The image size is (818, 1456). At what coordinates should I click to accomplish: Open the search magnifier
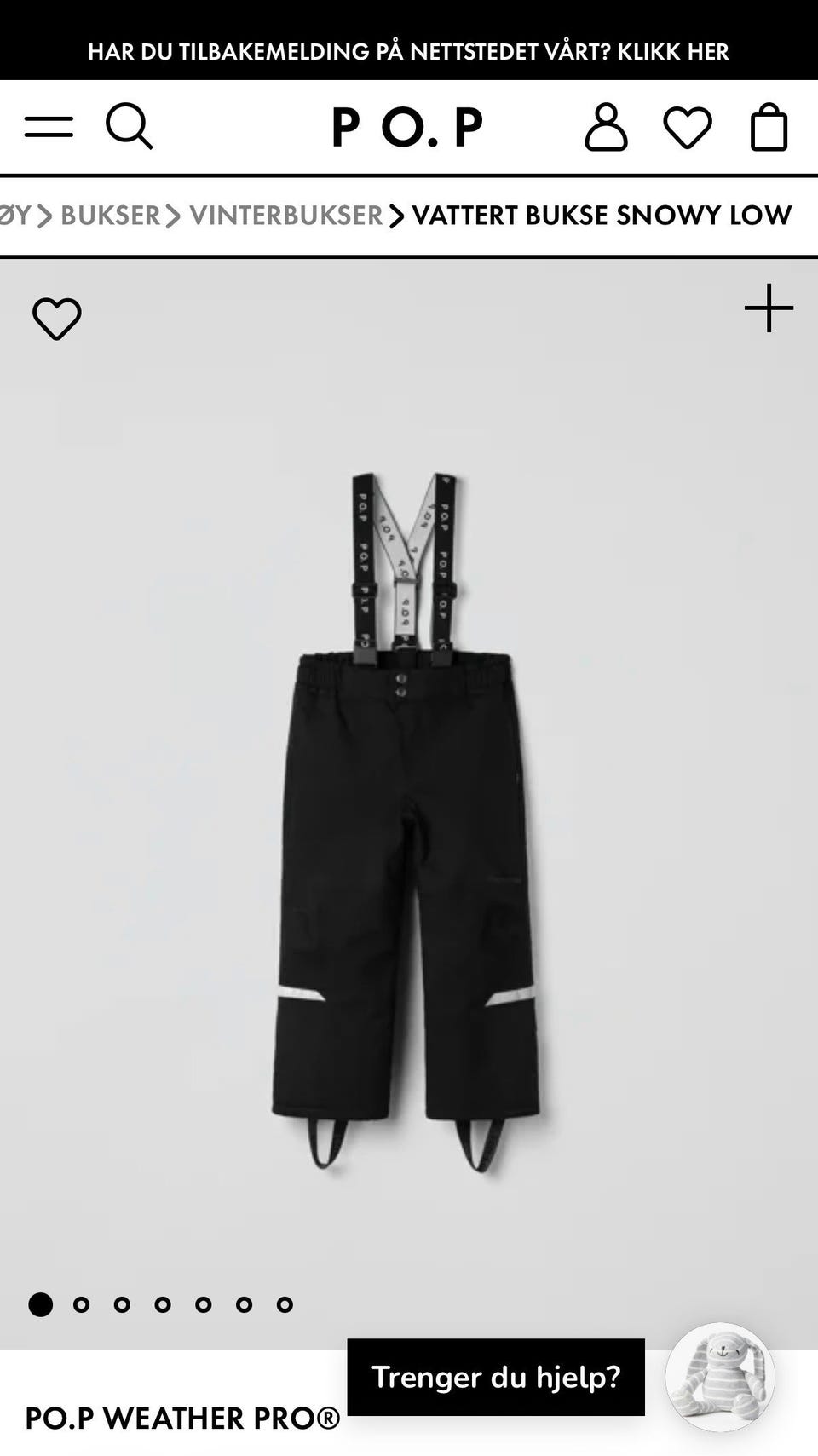(x=129, y=127)
